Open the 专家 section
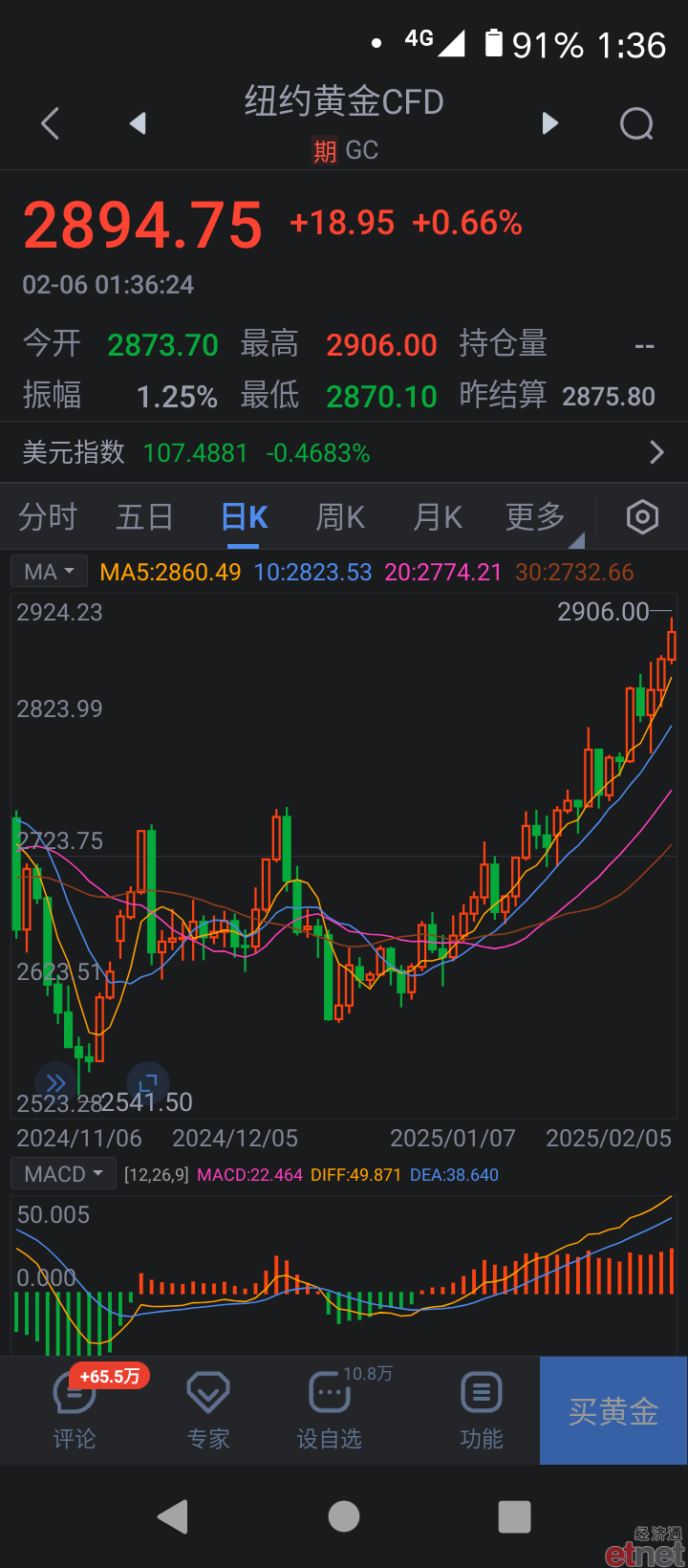The height and width of the screenshot is (1568, 688). [x=208, y=1411]
